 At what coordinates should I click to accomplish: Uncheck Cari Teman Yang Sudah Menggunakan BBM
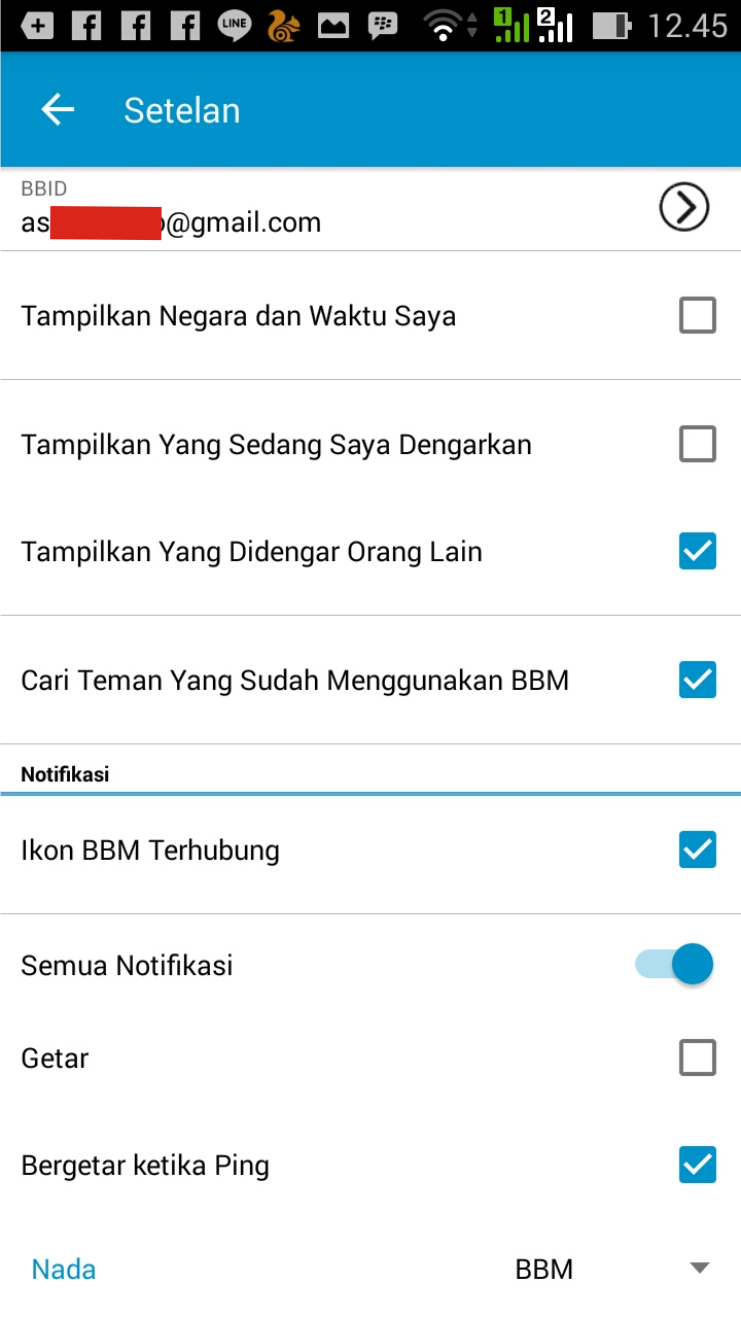[697, 680]
